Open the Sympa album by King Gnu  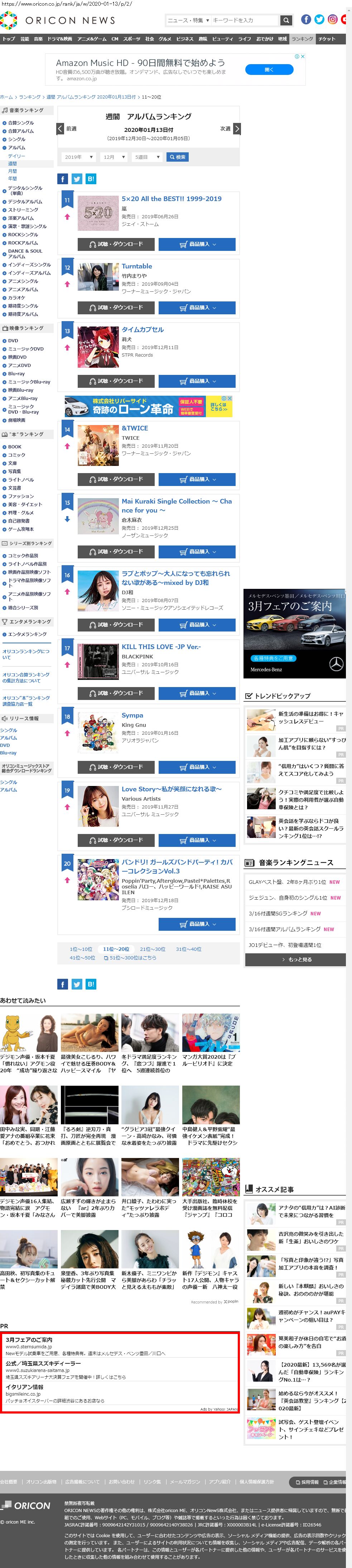132,715
